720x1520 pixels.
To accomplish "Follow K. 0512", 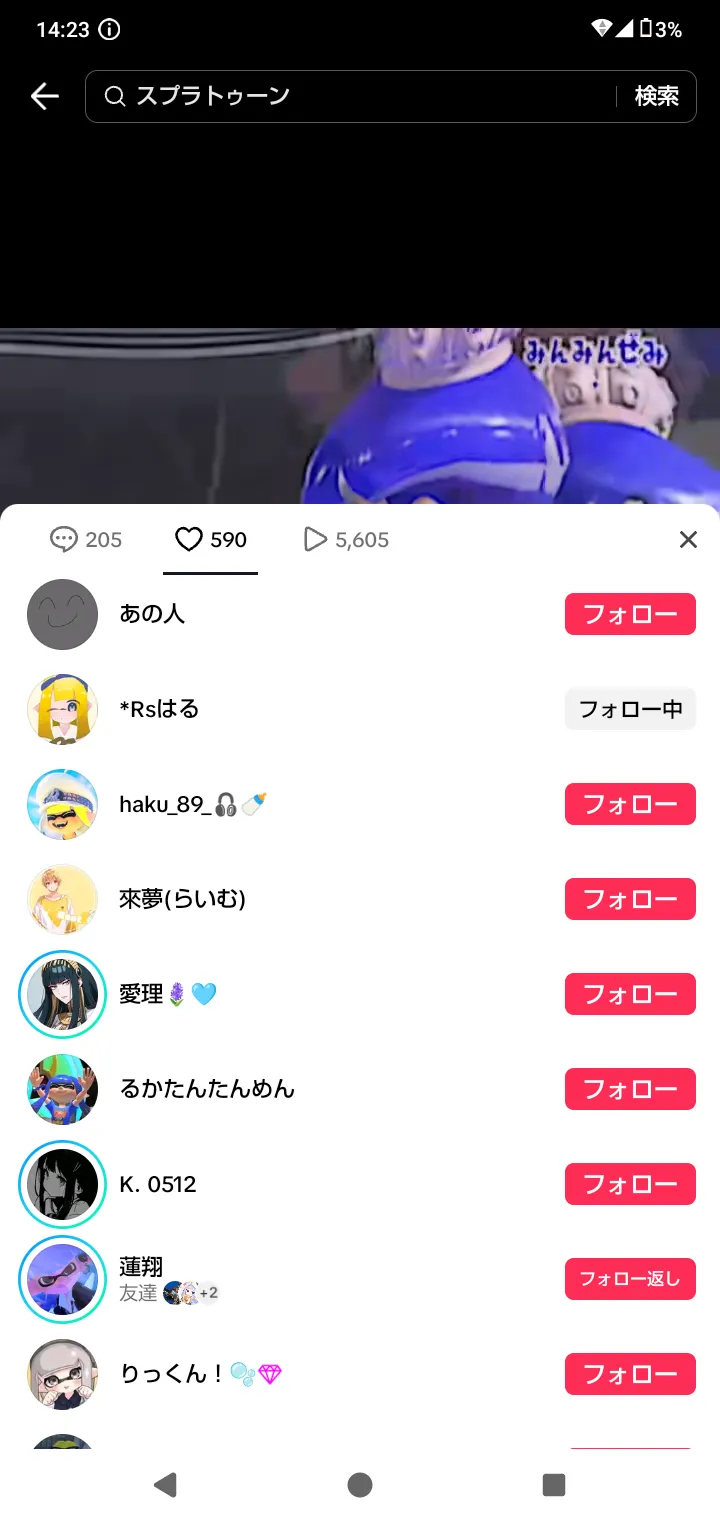I will 630,1184.
